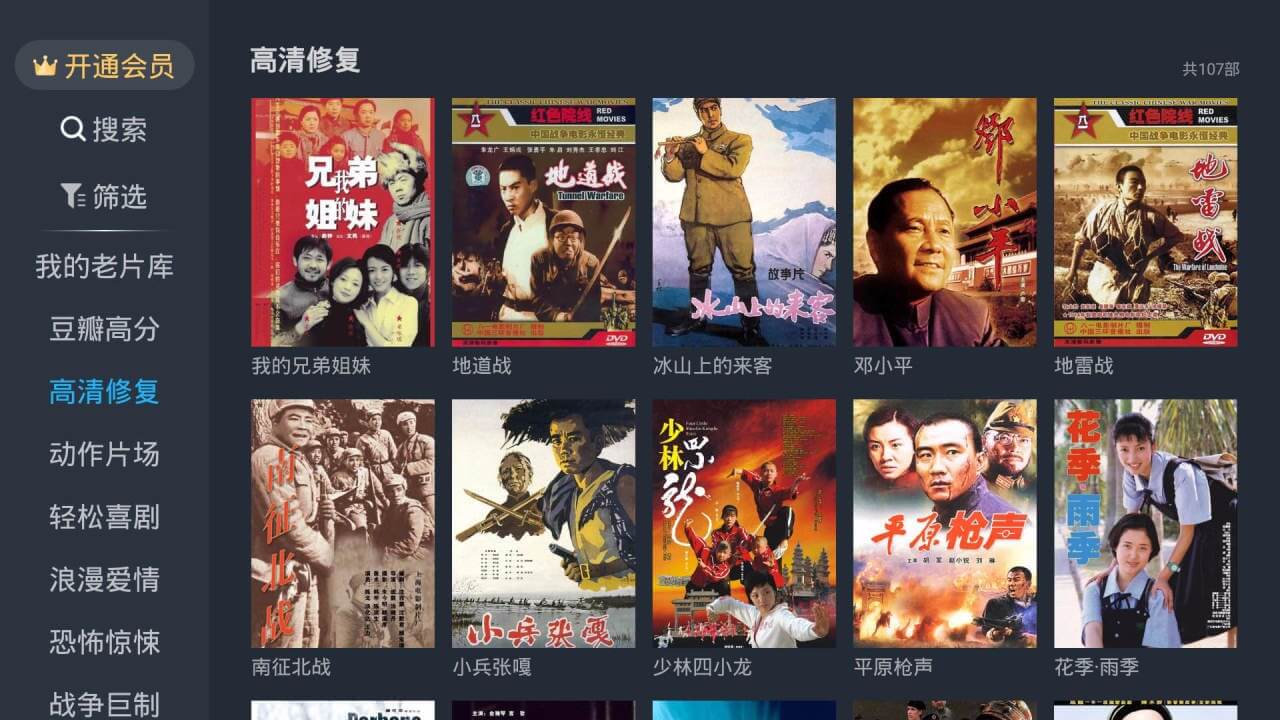Screen dimensions: 1280x720
Task: Switch to 战争巨制 category
Action: [x=104, y=703]
